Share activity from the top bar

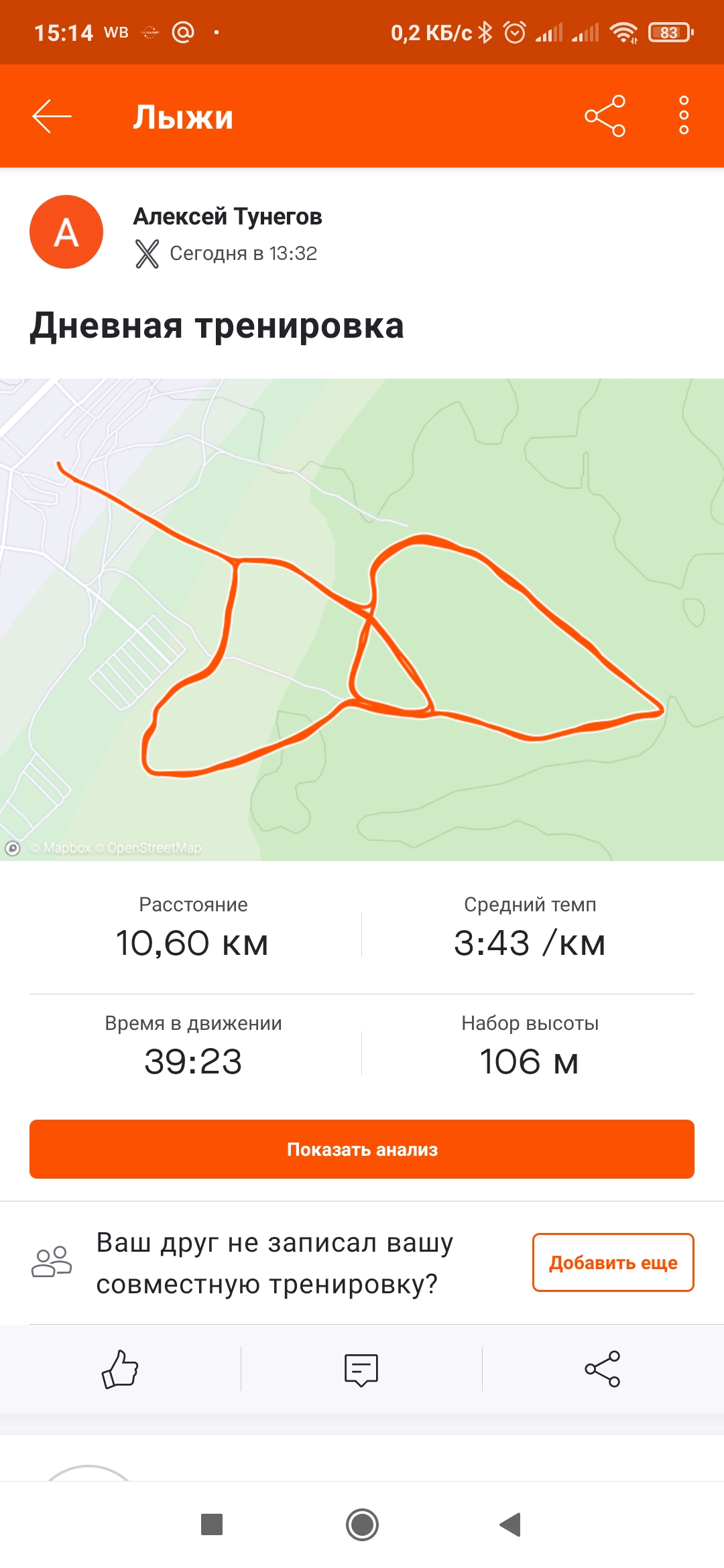coord(605,116)
